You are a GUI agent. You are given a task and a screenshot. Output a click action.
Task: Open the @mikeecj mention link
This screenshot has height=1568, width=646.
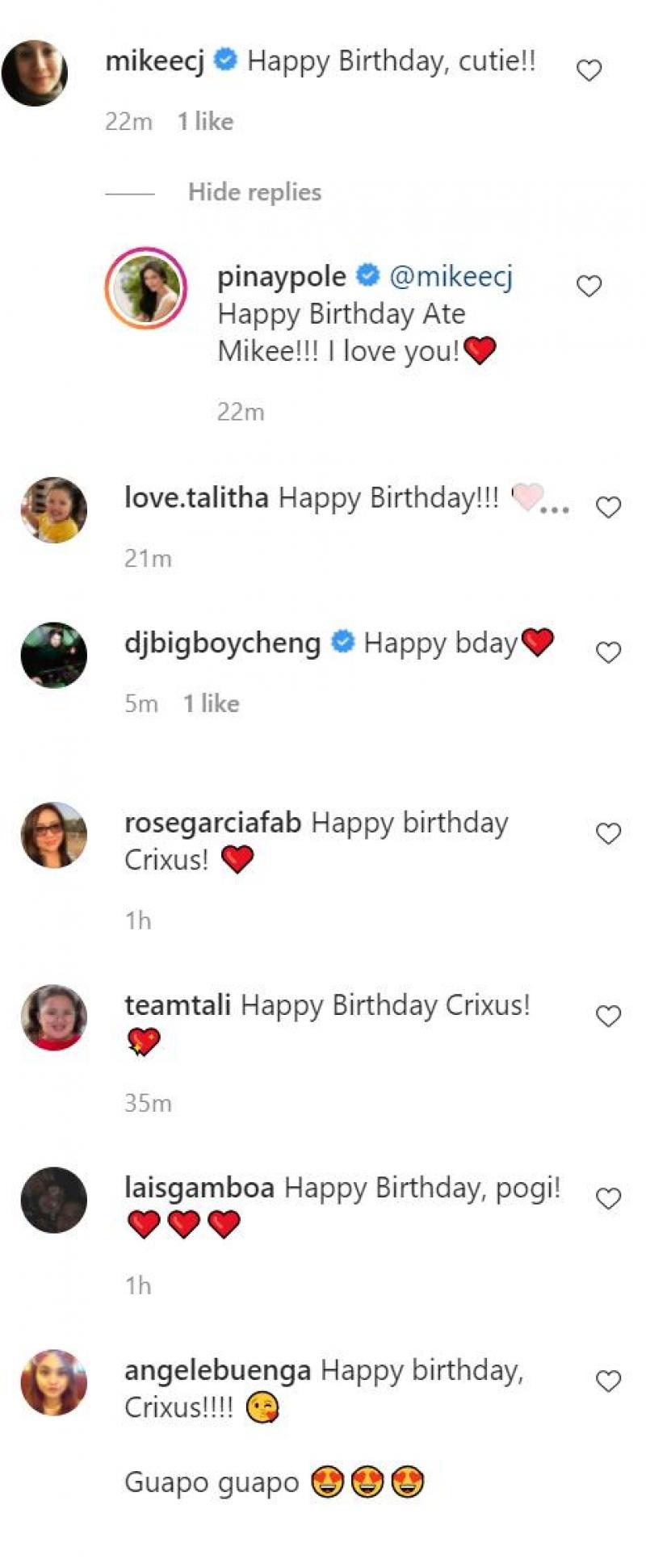click(451, 276)
